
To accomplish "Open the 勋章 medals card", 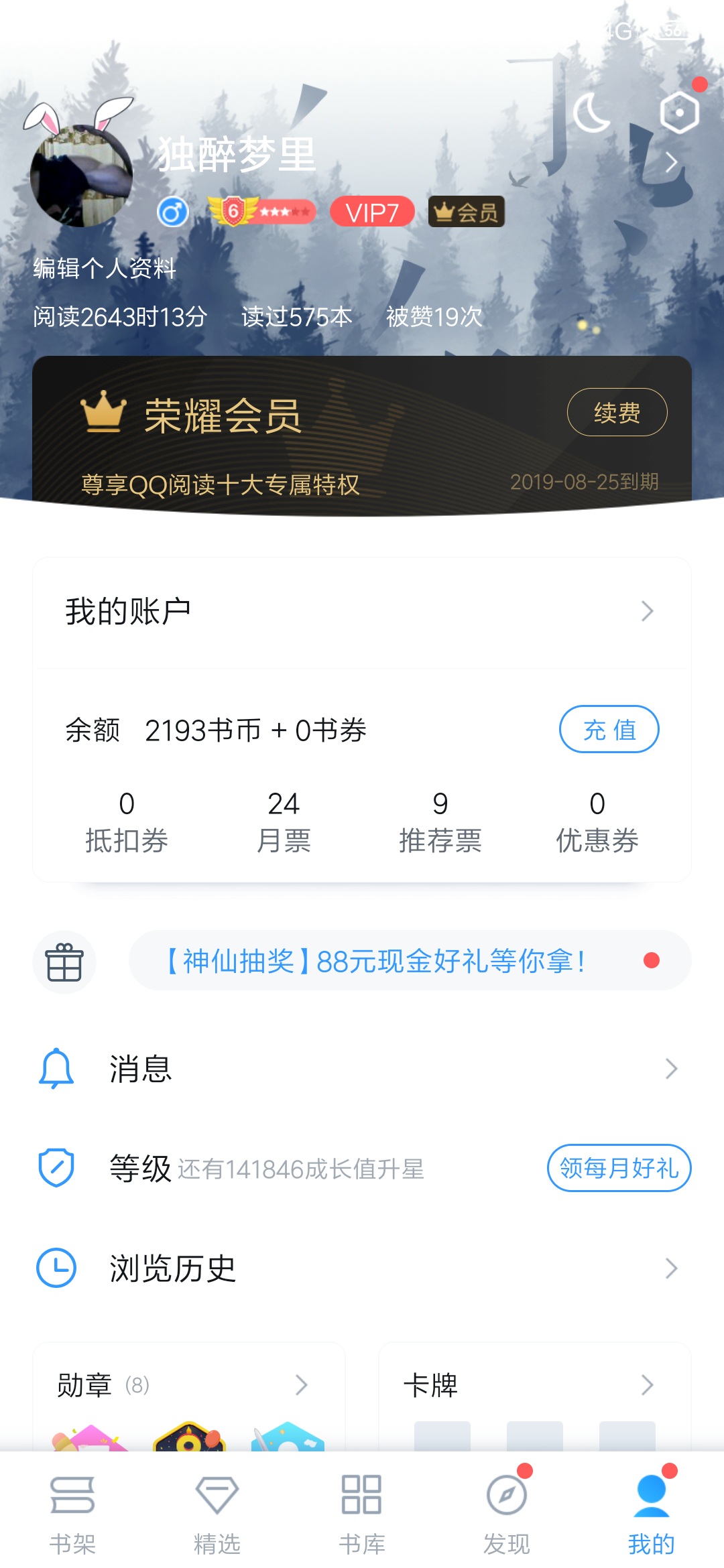I will click(188, 1384).
